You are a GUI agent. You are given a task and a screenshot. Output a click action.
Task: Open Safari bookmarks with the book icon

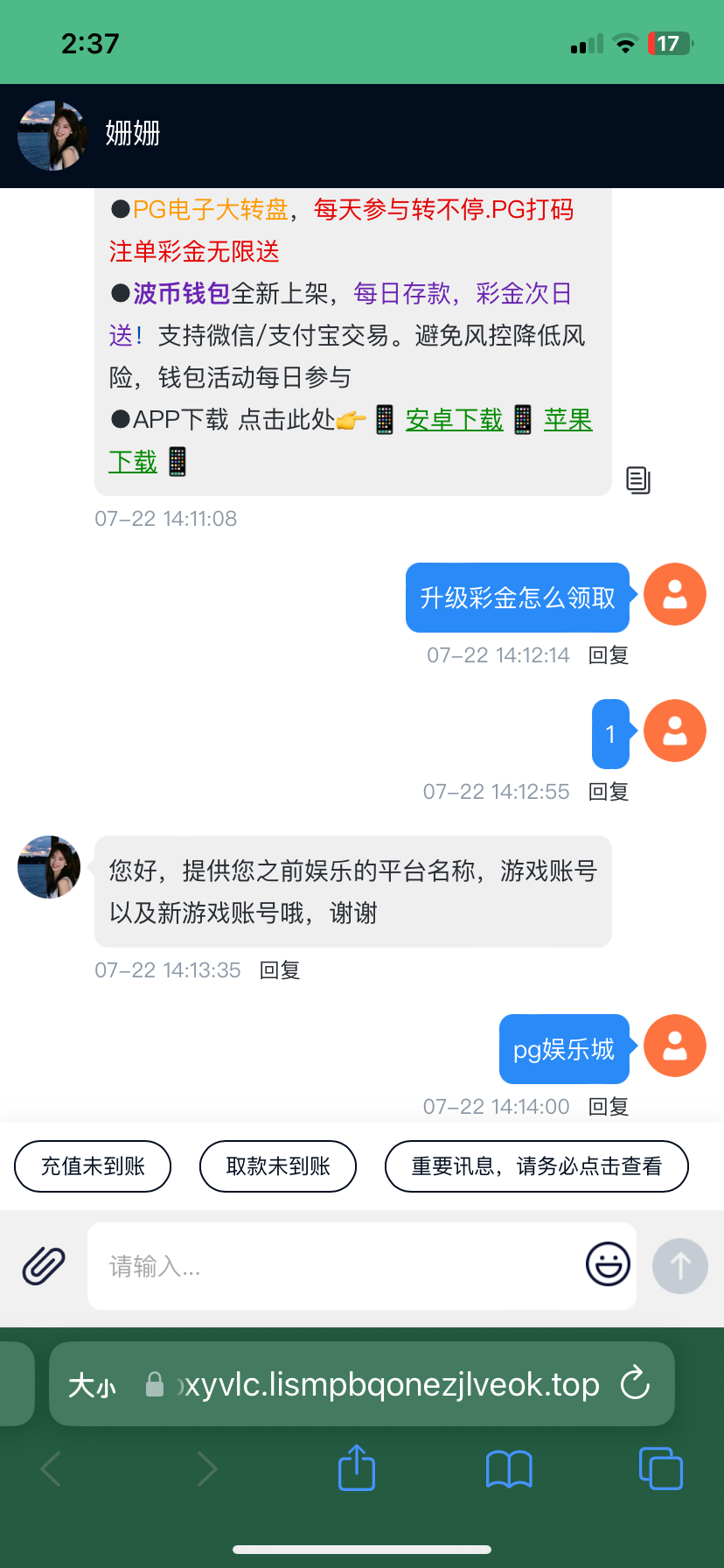pyautogui.click(x=508, y=1468)
